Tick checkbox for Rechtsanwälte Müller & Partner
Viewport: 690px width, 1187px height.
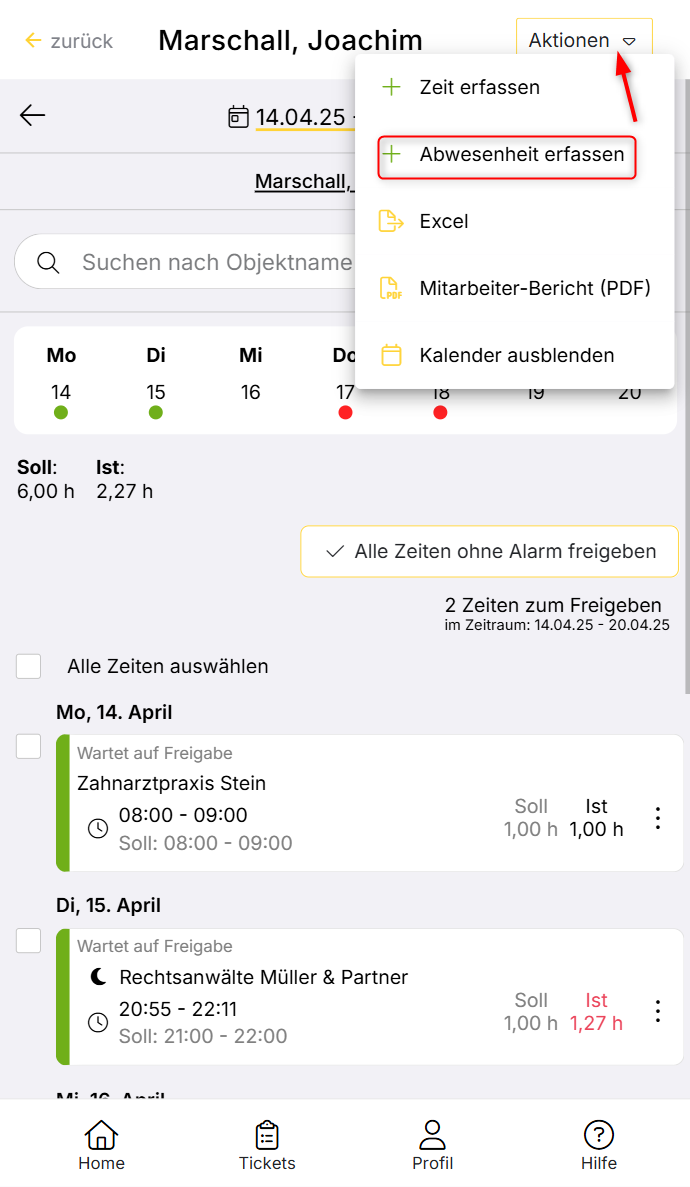[x=29, y=940]
